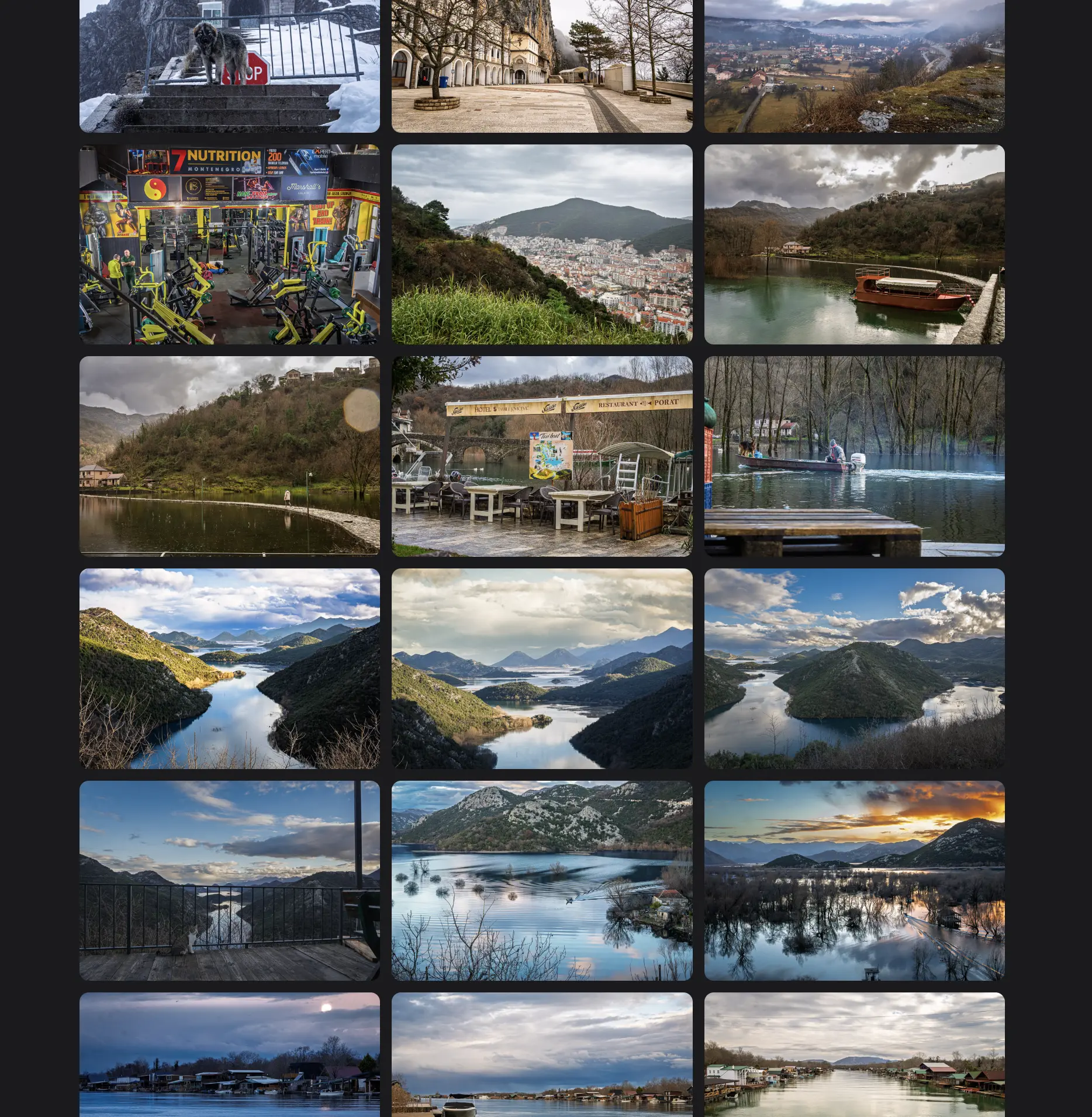
Task: Open the monastery courtyard photo
Action: coord(541,65)
